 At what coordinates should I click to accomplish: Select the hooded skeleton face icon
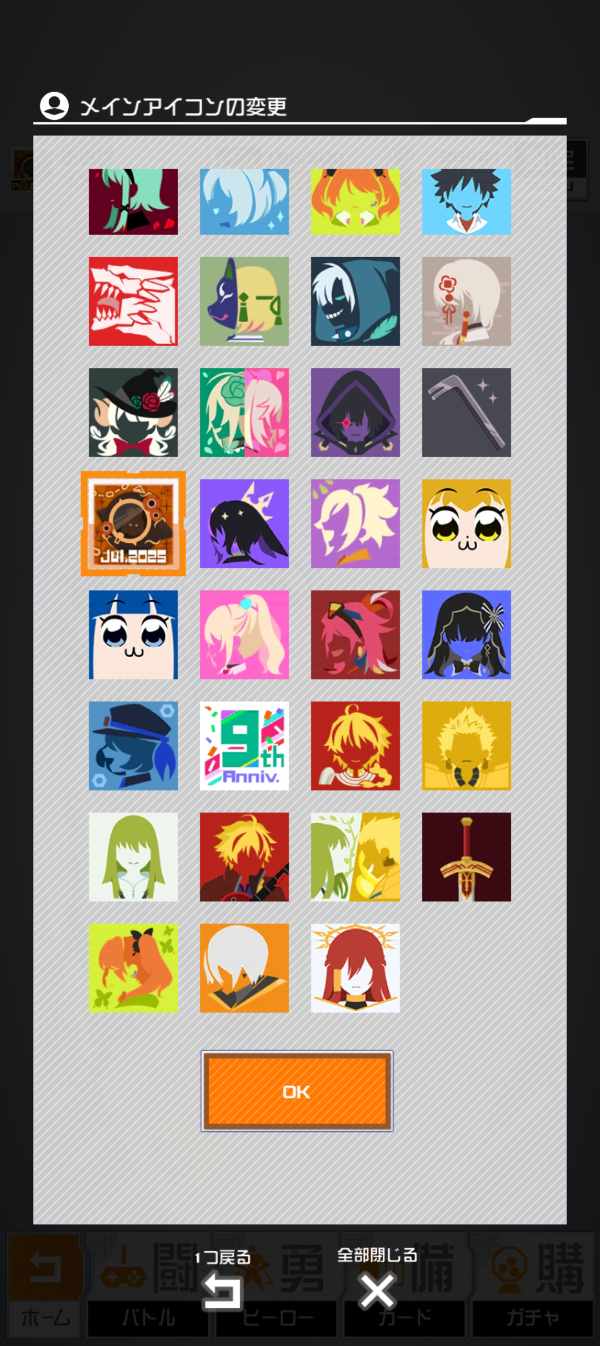(x=355, y=301)
